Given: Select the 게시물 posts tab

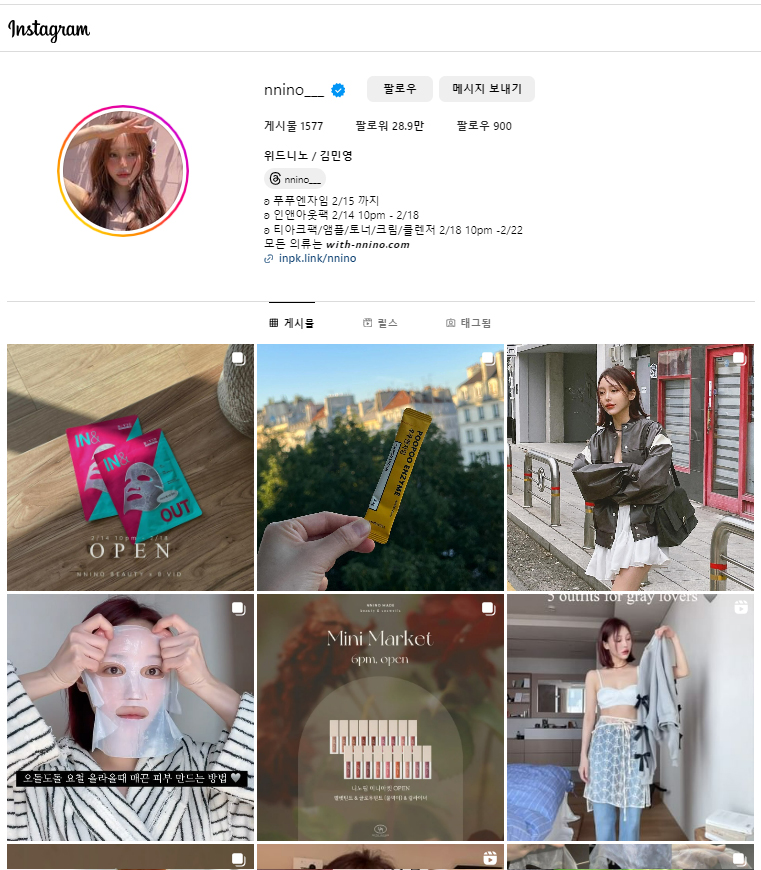Looking at the screenshot, I should pyautogui.click(x=291, y=323).
